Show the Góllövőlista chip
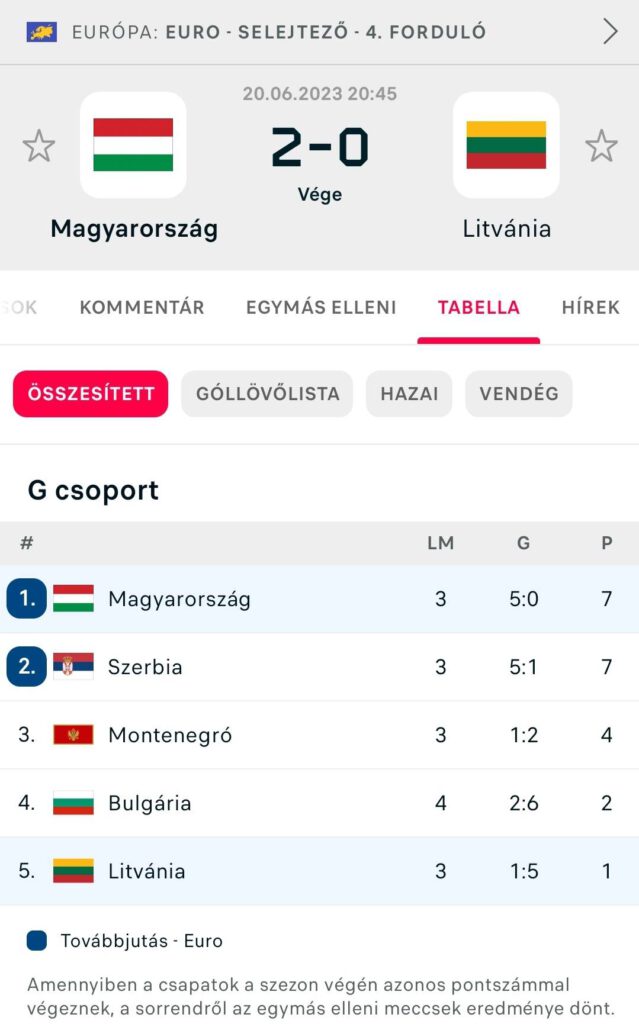Viewport: 639px width, 1024px height. 267,394
